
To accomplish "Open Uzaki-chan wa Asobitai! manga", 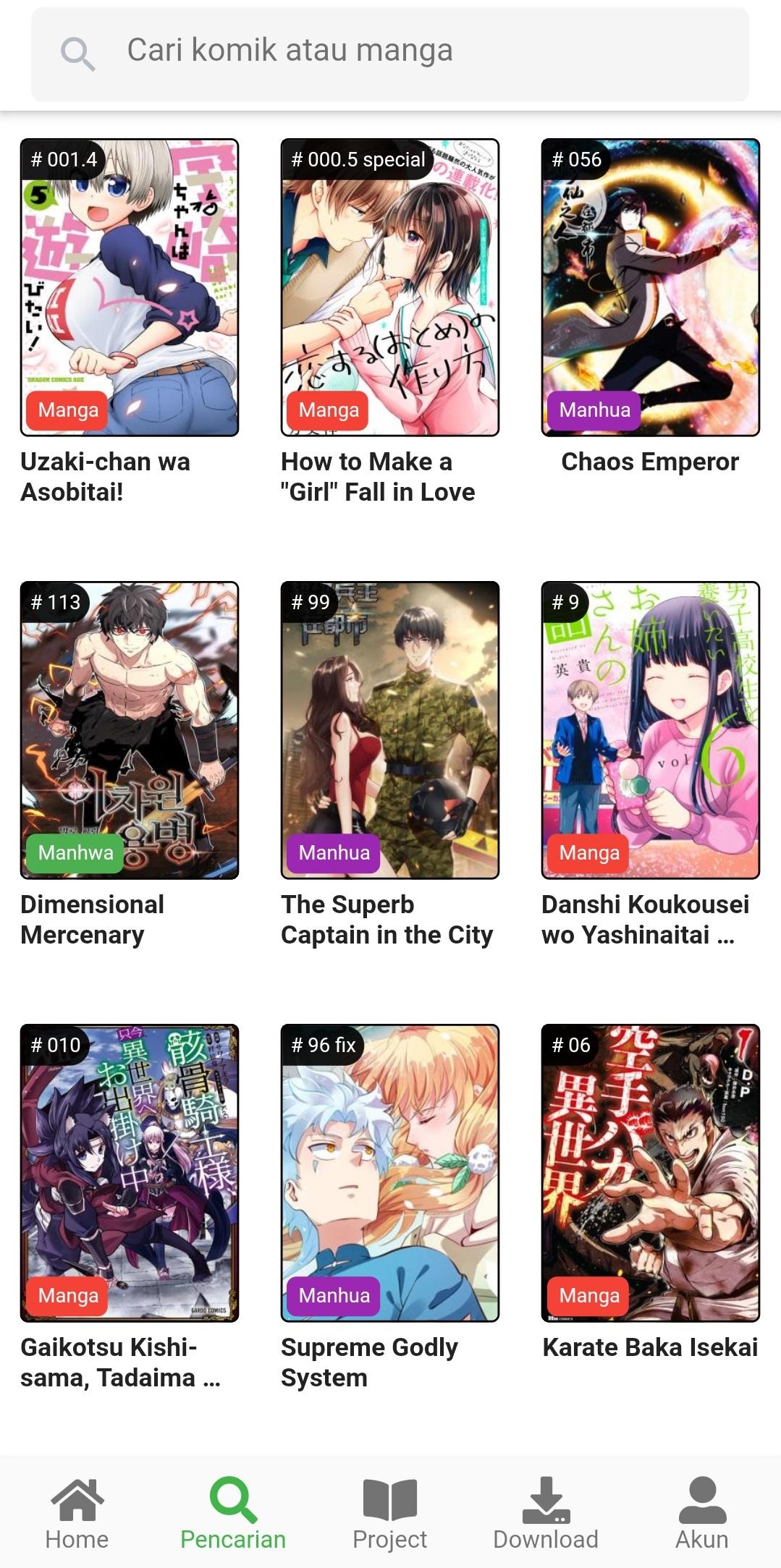I will [x=130, y=288].
